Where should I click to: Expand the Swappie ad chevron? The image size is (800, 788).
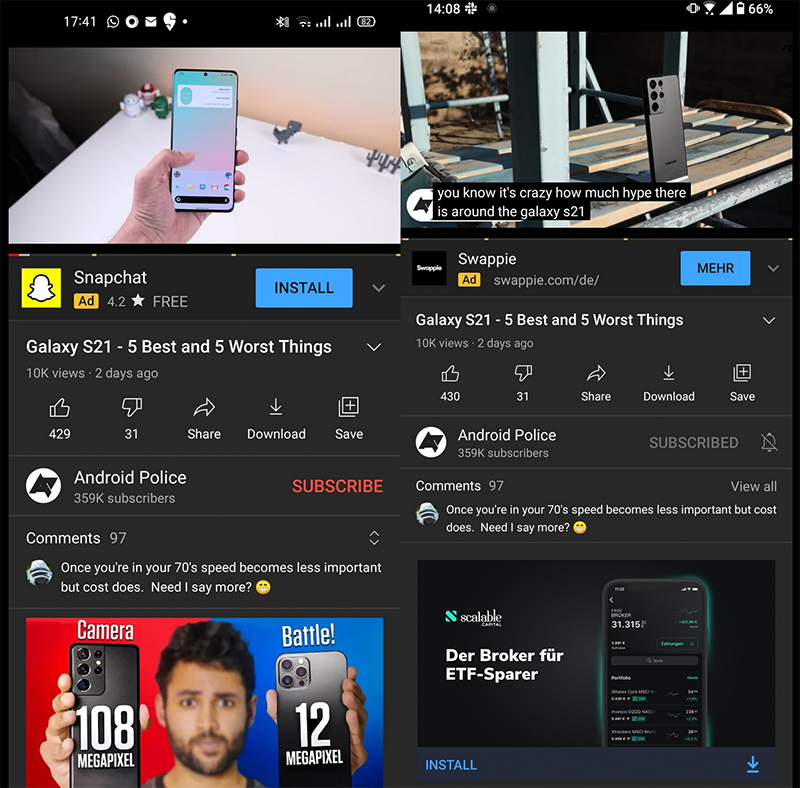(773, 268)
